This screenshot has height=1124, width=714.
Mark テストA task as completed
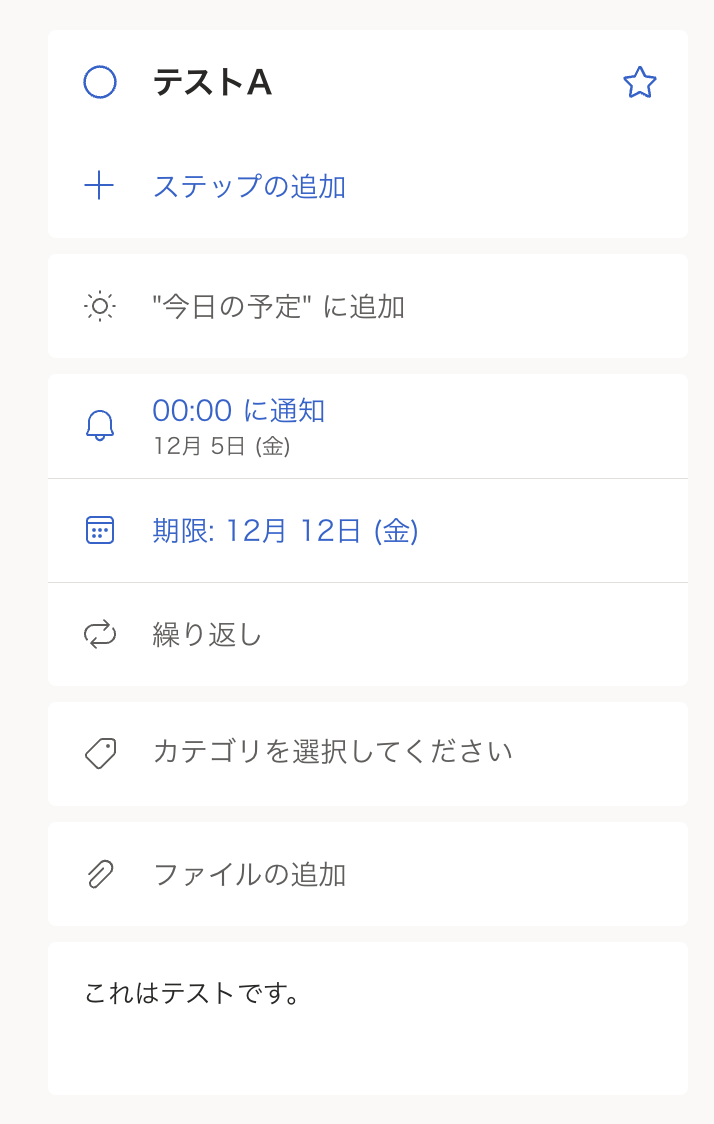tap(100, 82)
